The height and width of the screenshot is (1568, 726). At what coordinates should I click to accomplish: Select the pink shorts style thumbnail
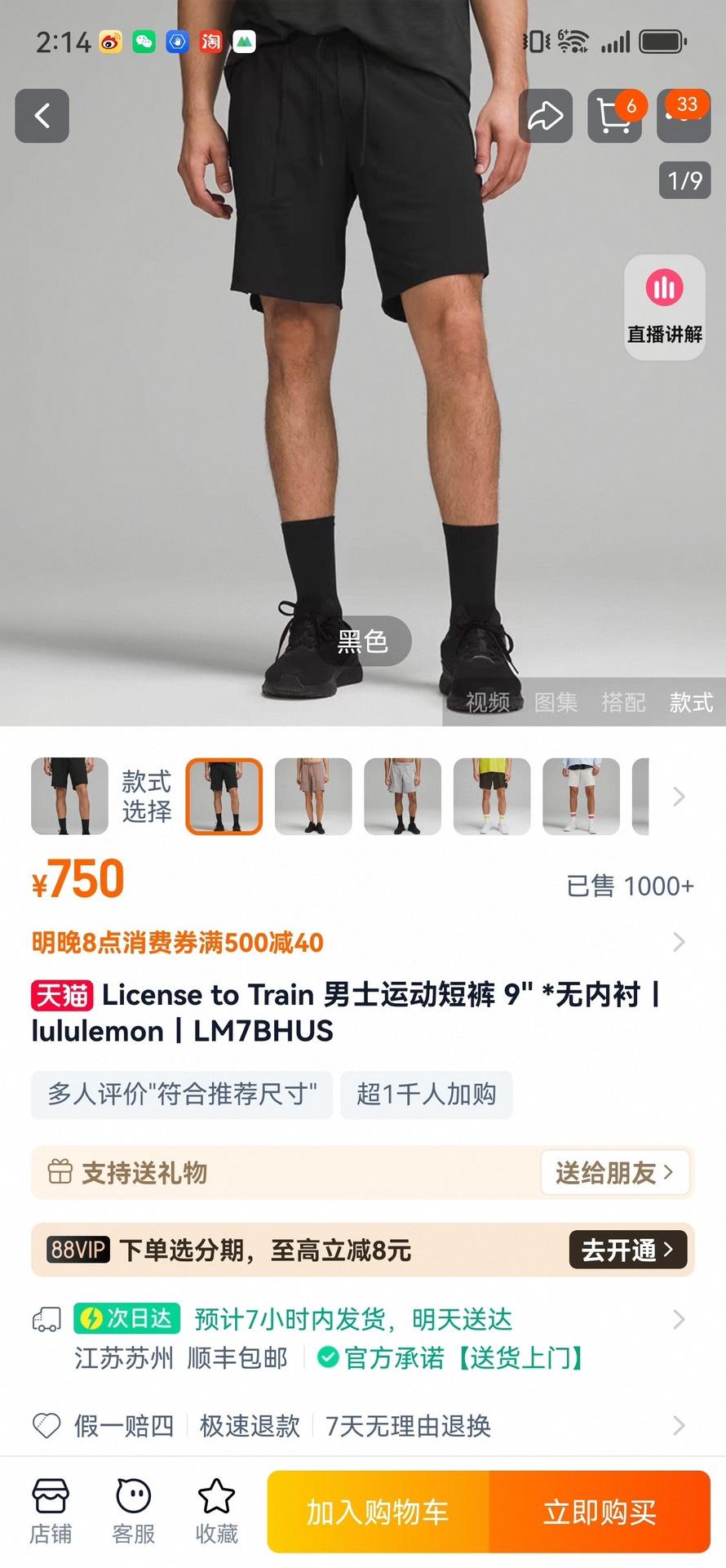313,797
